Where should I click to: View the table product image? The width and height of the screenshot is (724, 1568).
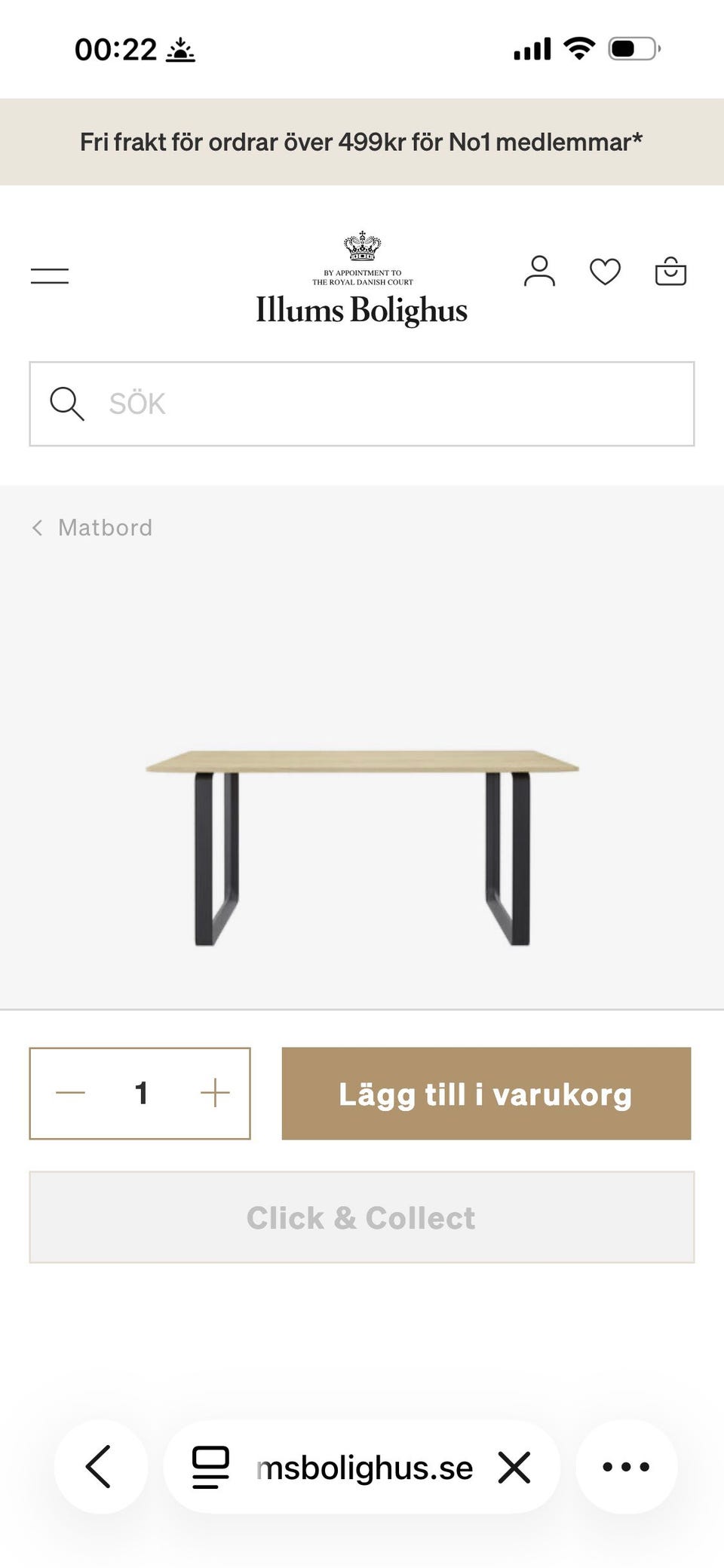pyautogui.click(x=362, y=845)
